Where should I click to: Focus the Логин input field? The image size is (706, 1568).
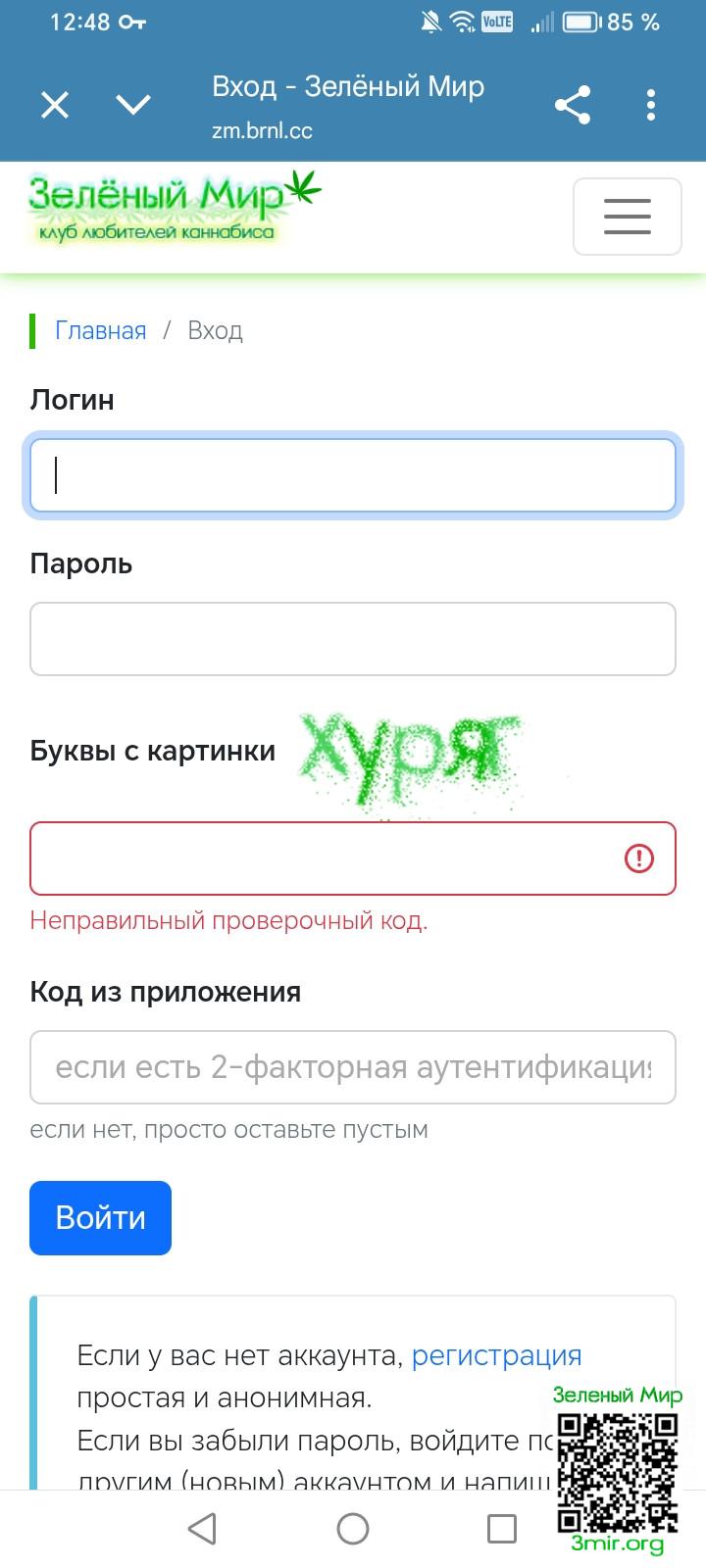pos(353,475)
